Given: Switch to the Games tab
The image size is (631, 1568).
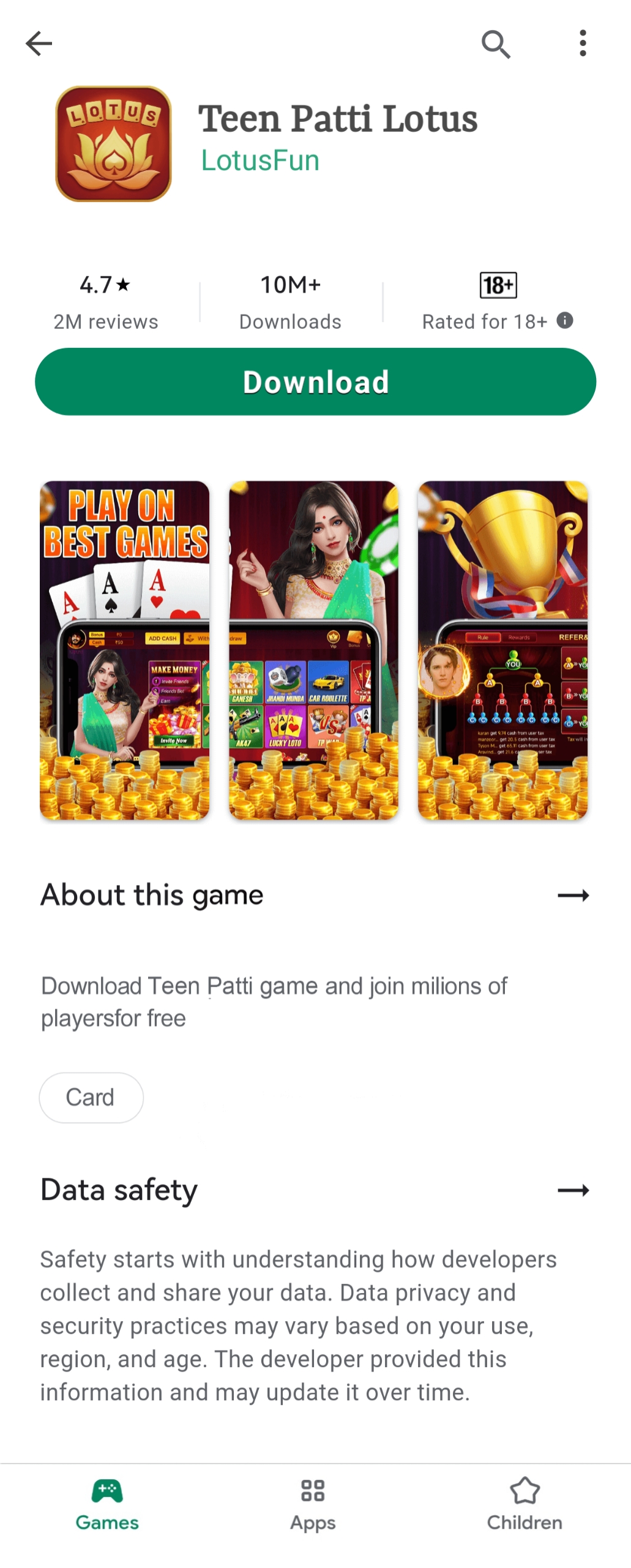Looking at the screenshot, I should [107, 1504].
